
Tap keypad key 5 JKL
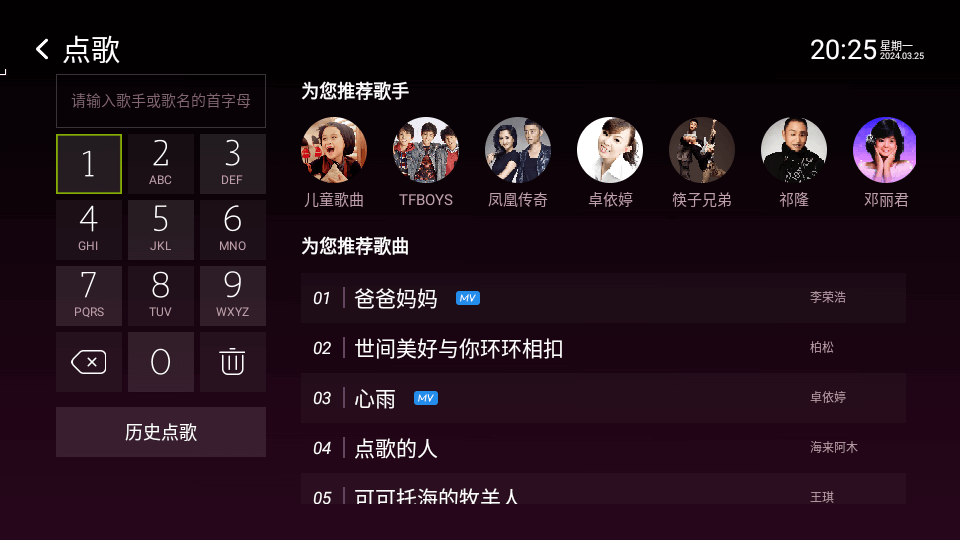point(161,230)
